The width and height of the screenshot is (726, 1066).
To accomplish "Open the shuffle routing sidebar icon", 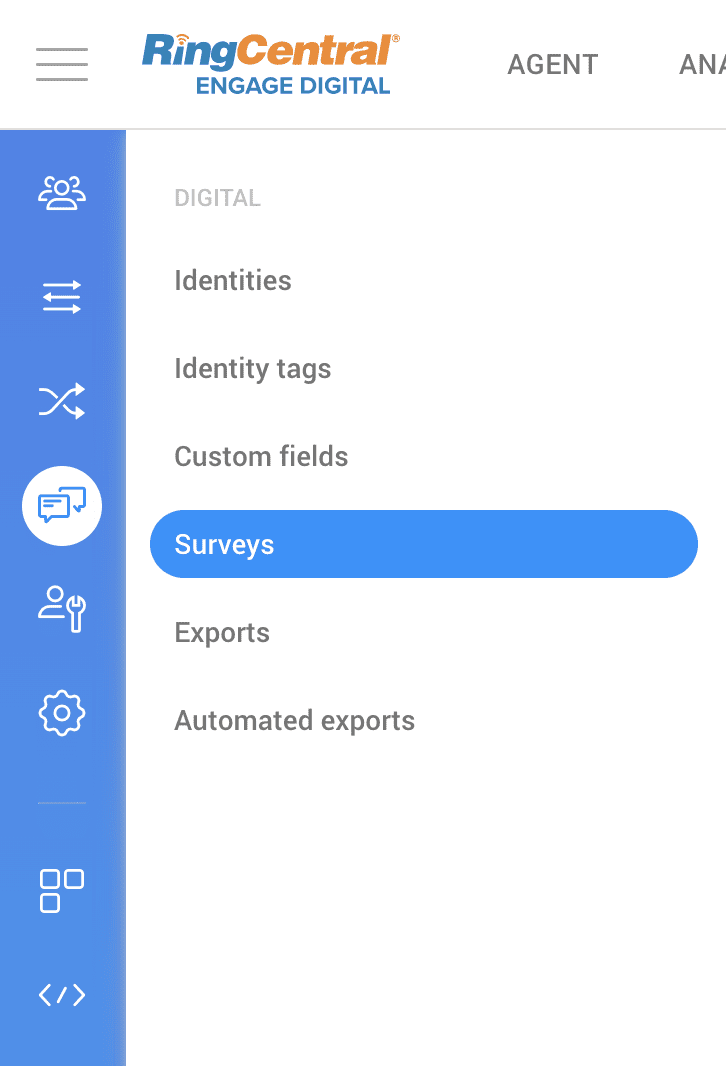I will click(62, 401).
